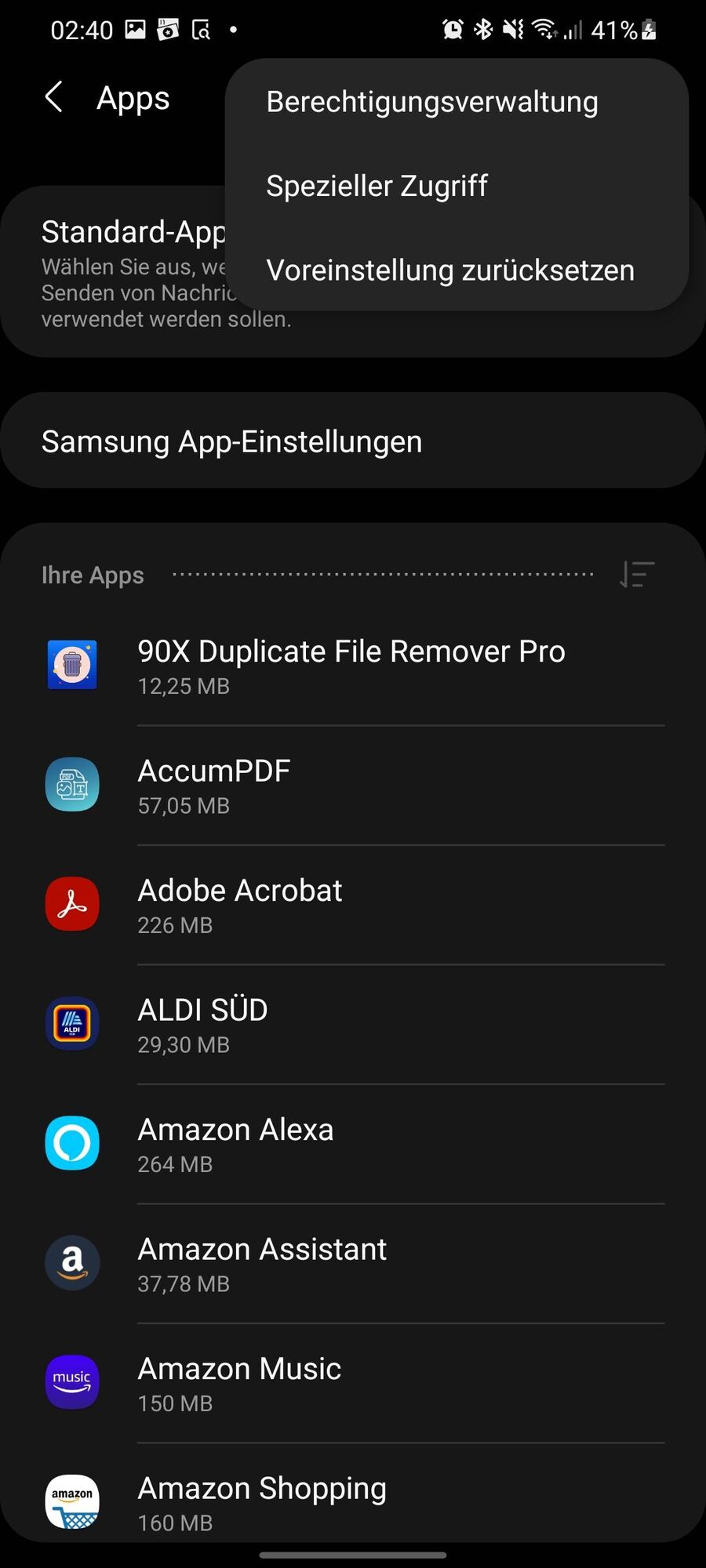Open ALDI SÜD app settings
The width and height of the screenshot is (706, 1568).
click(353, 1025)
